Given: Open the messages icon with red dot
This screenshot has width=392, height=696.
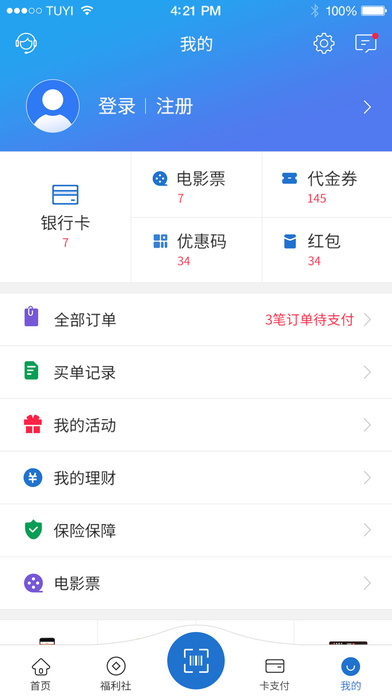Looking at the screenshot, I should coord(366,43).
